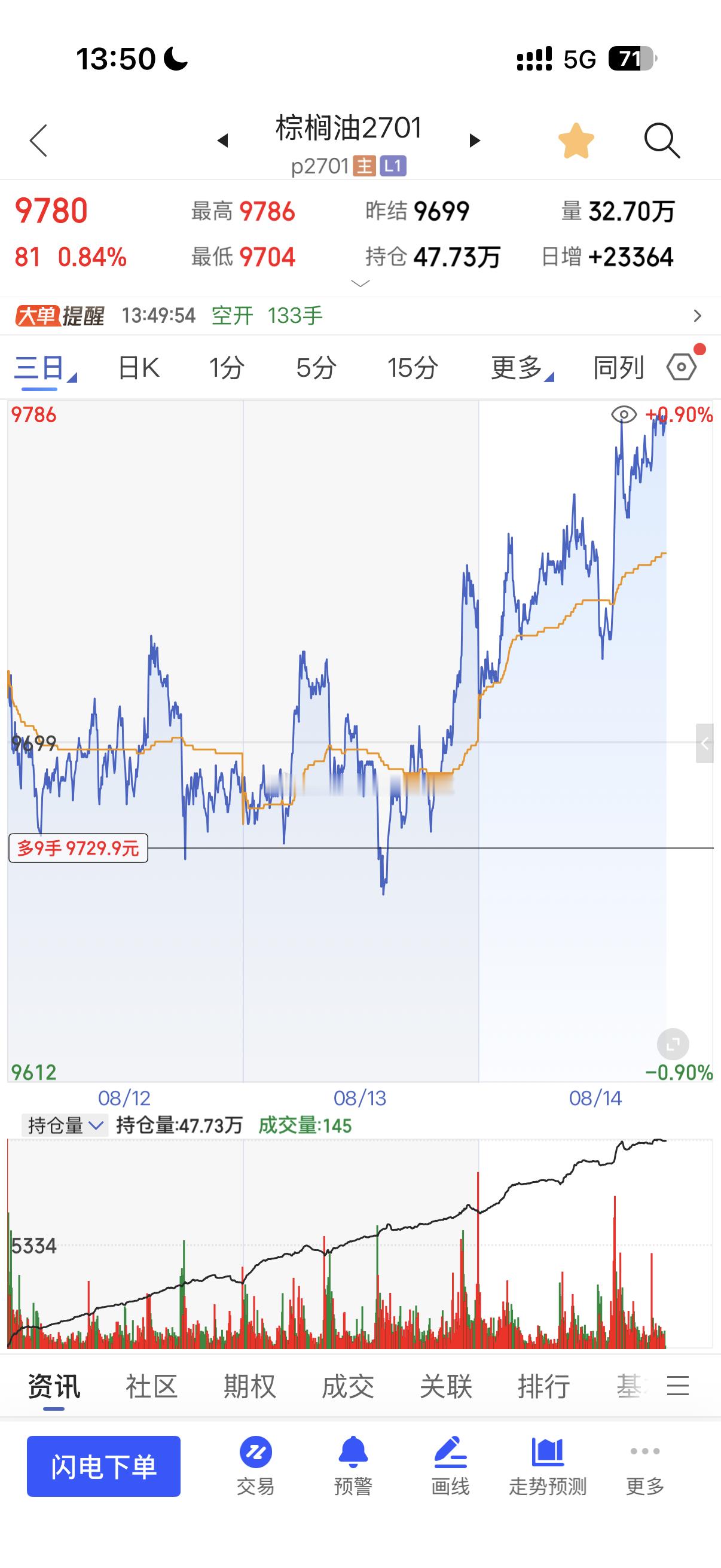Go back using the top-left arrow

click(x=38, y=141)
